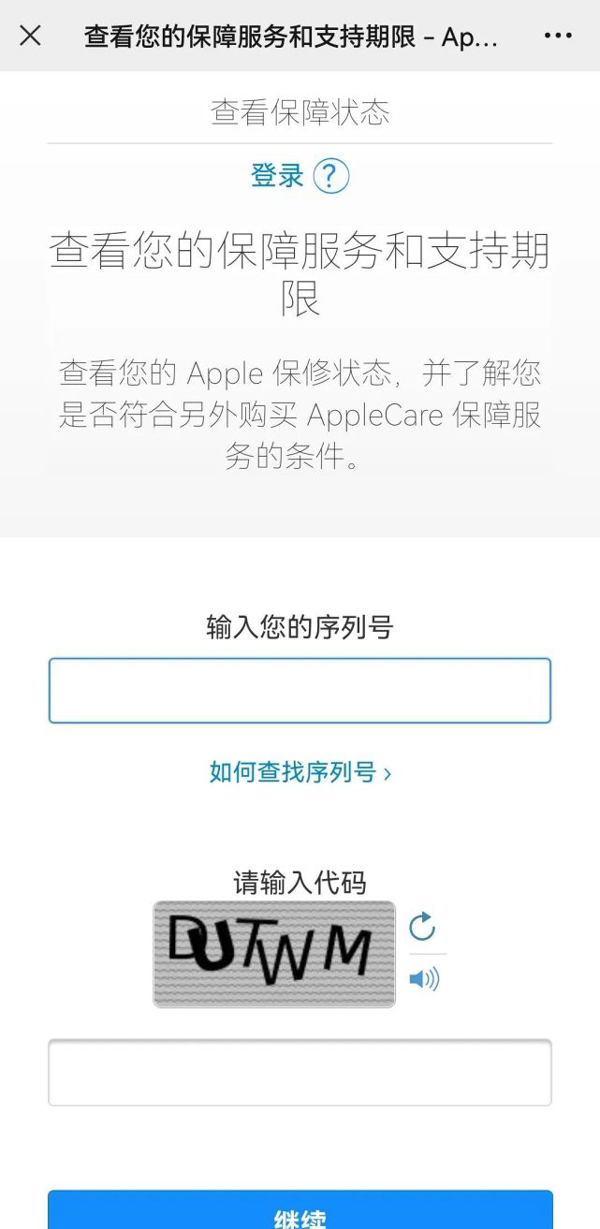Focus the serial number input field
This screenshot has width=600, height=1229.
coord(300,690)
